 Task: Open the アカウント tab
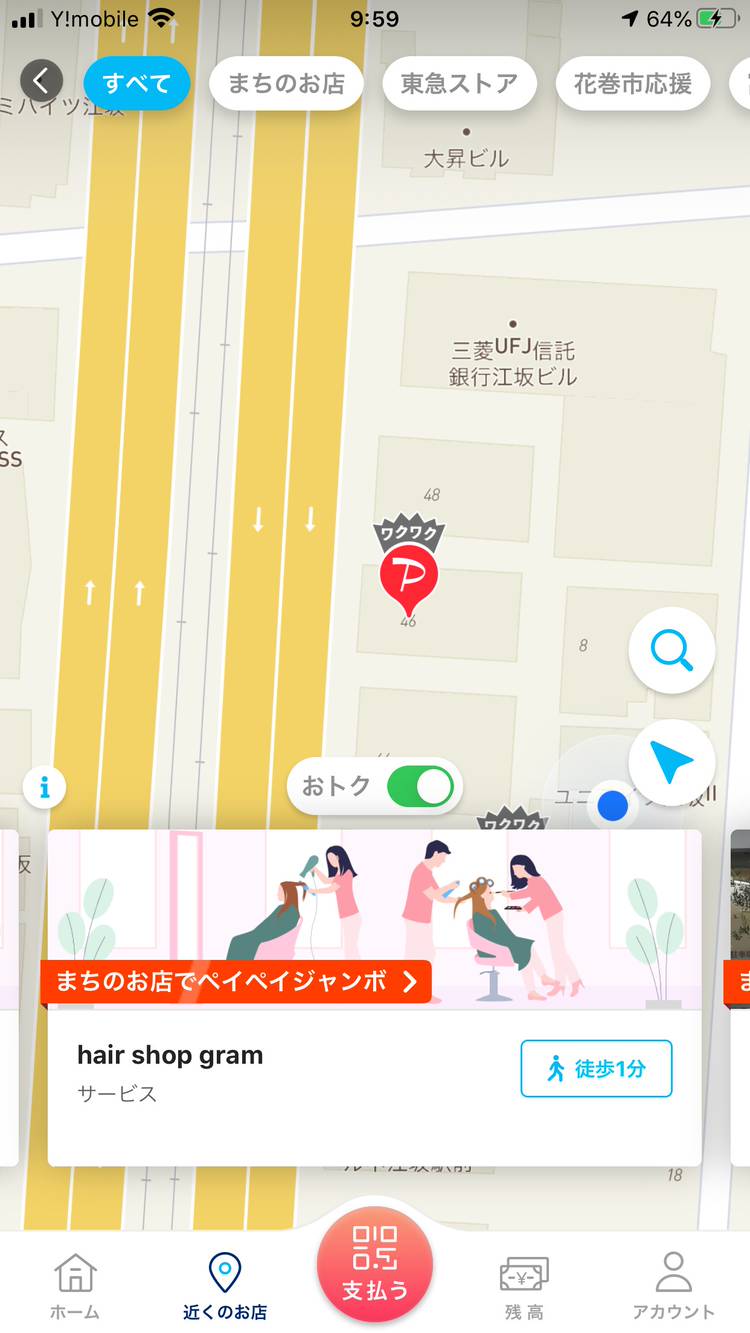pyautogui.click(x=673, y=1285)
